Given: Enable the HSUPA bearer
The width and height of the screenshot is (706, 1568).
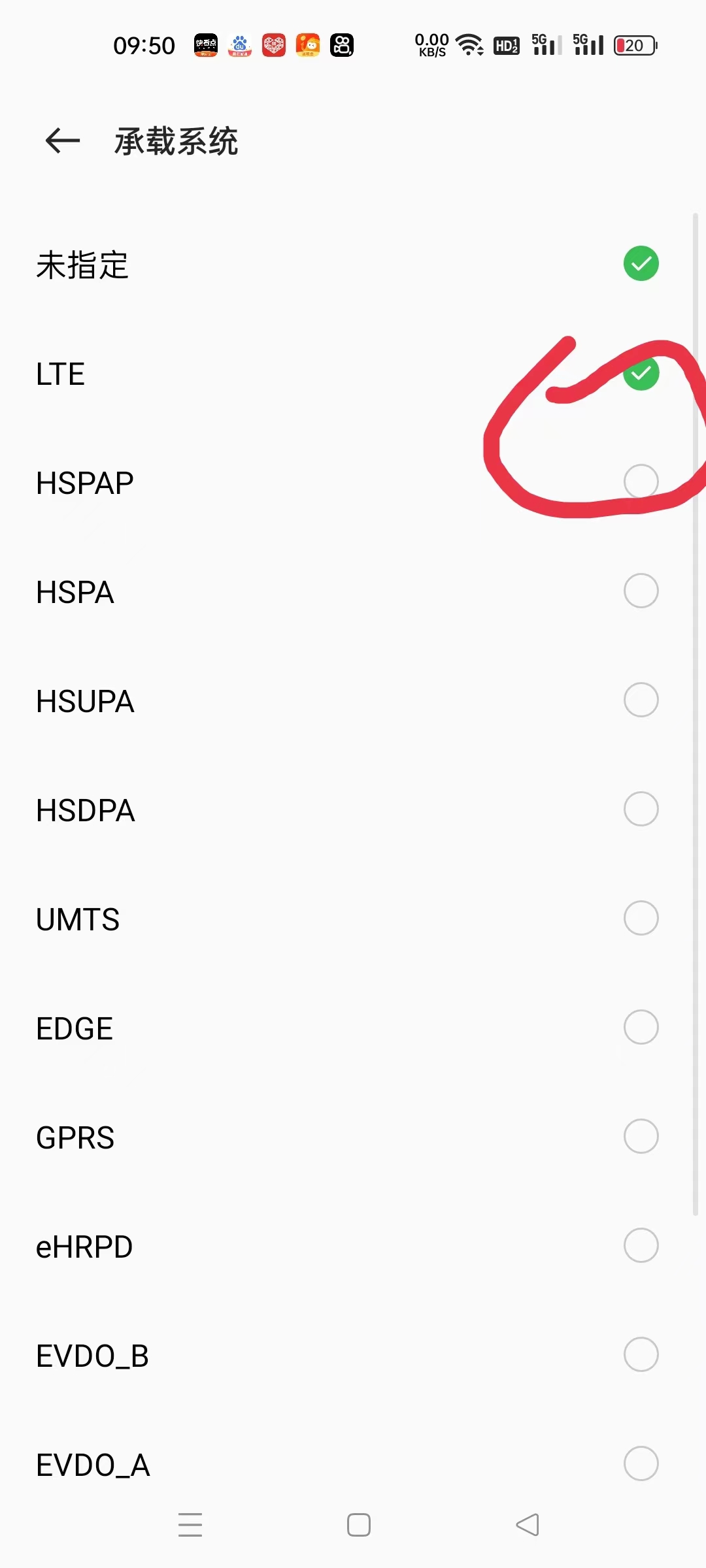Looking at the screenshot, I should tap(641, 700).
